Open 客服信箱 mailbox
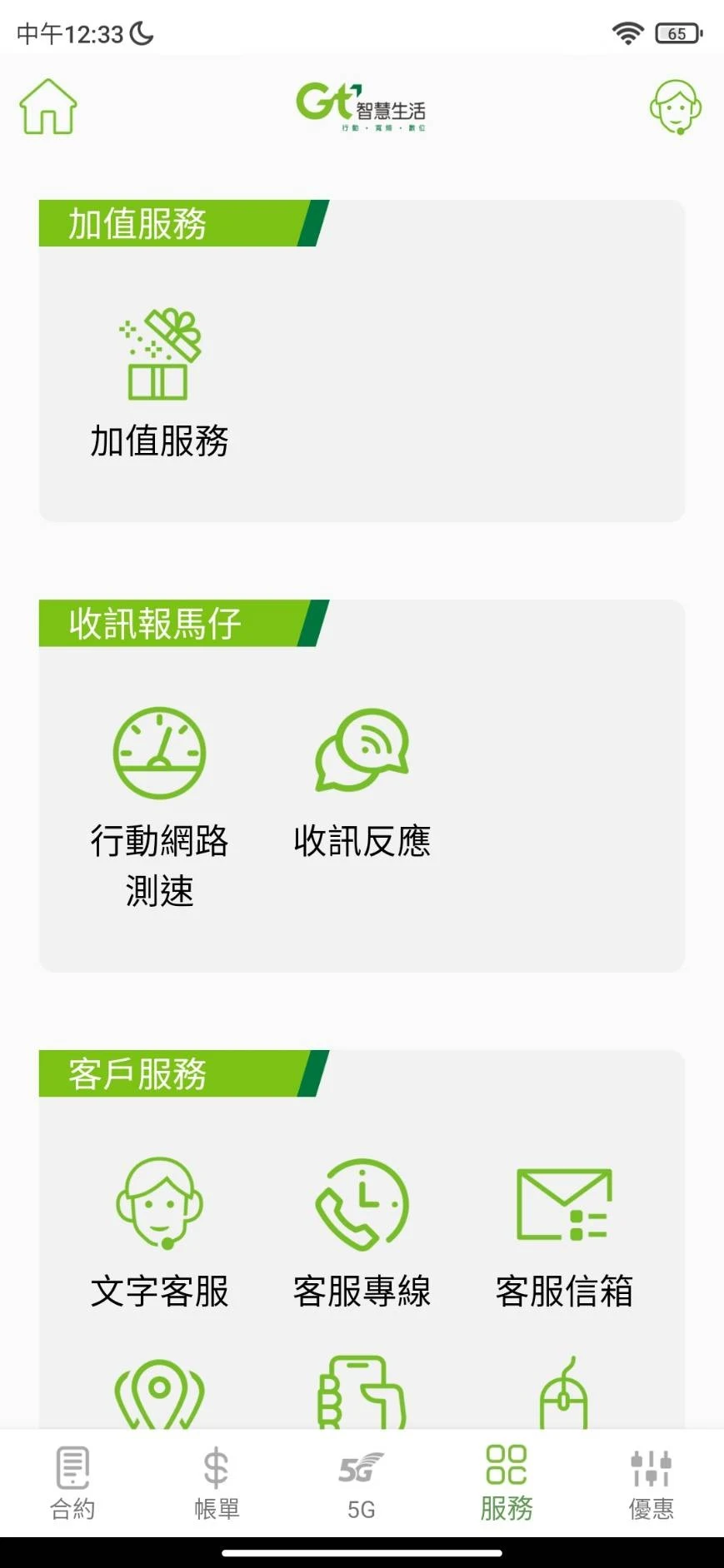The image size is (724, 1568). (x=564, y=1233)
